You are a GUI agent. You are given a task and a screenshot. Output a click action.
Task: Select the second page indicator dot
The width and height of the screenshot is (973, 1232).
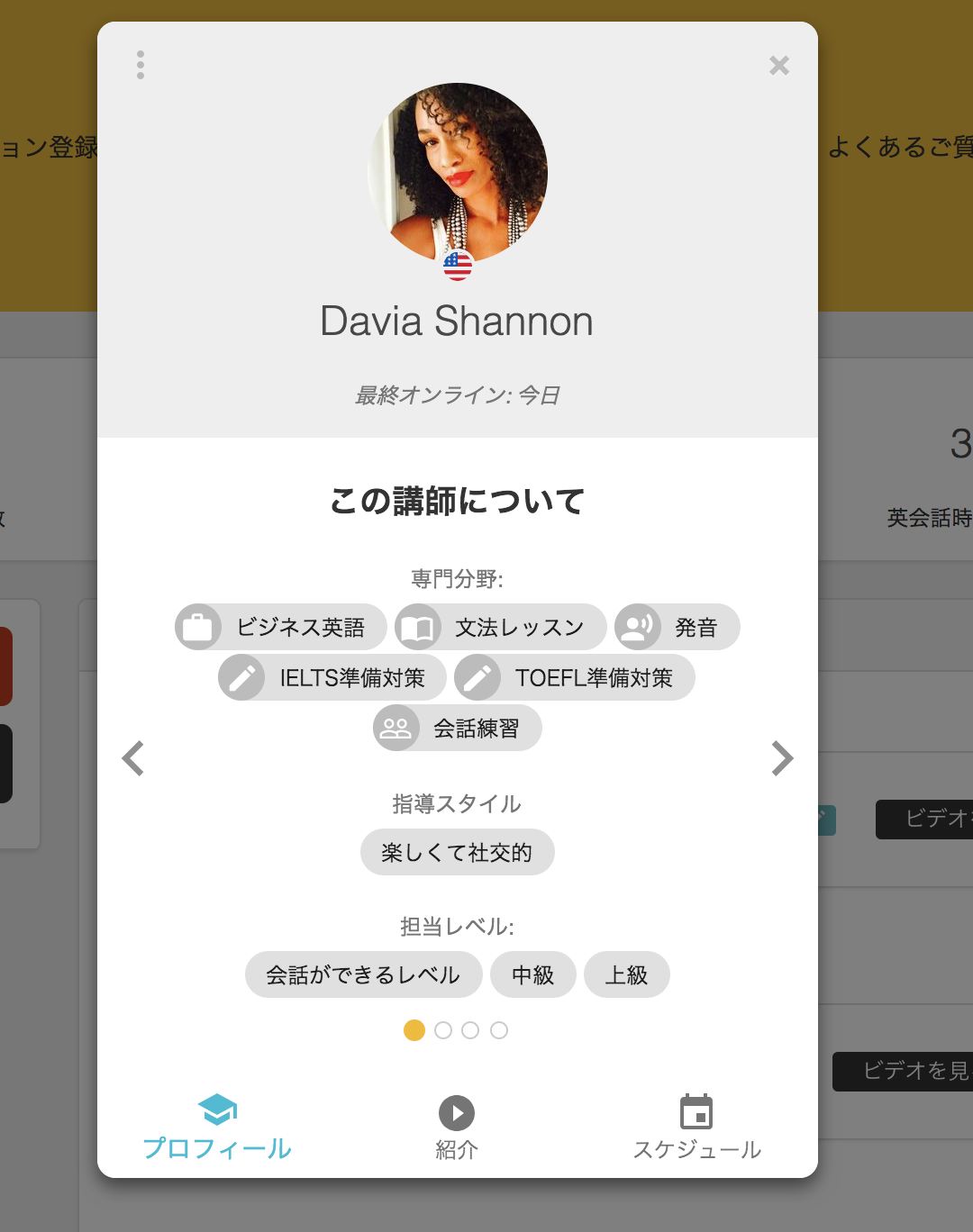coord(443,1030)
